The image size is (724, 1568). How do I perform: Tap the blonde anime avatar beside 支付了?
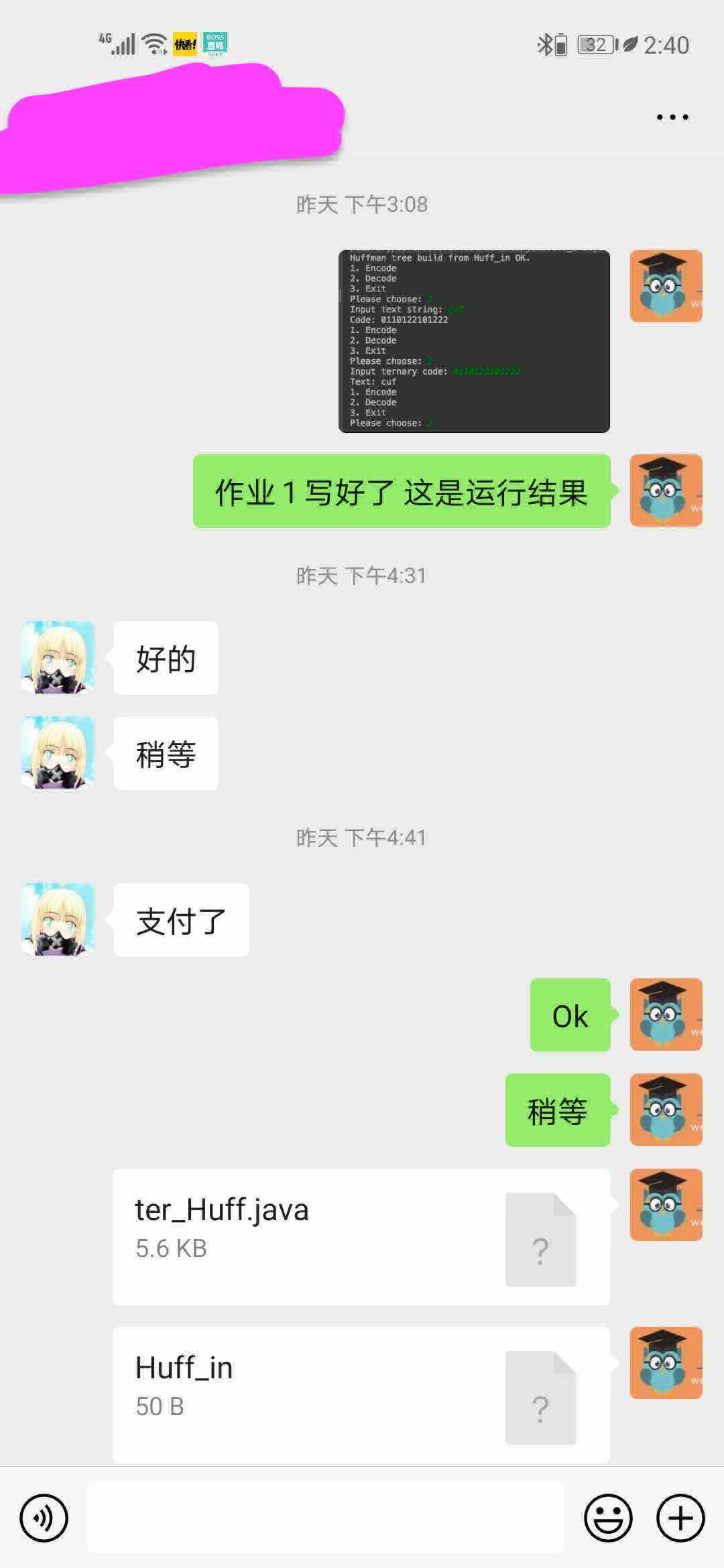click(x=58, y=919)
